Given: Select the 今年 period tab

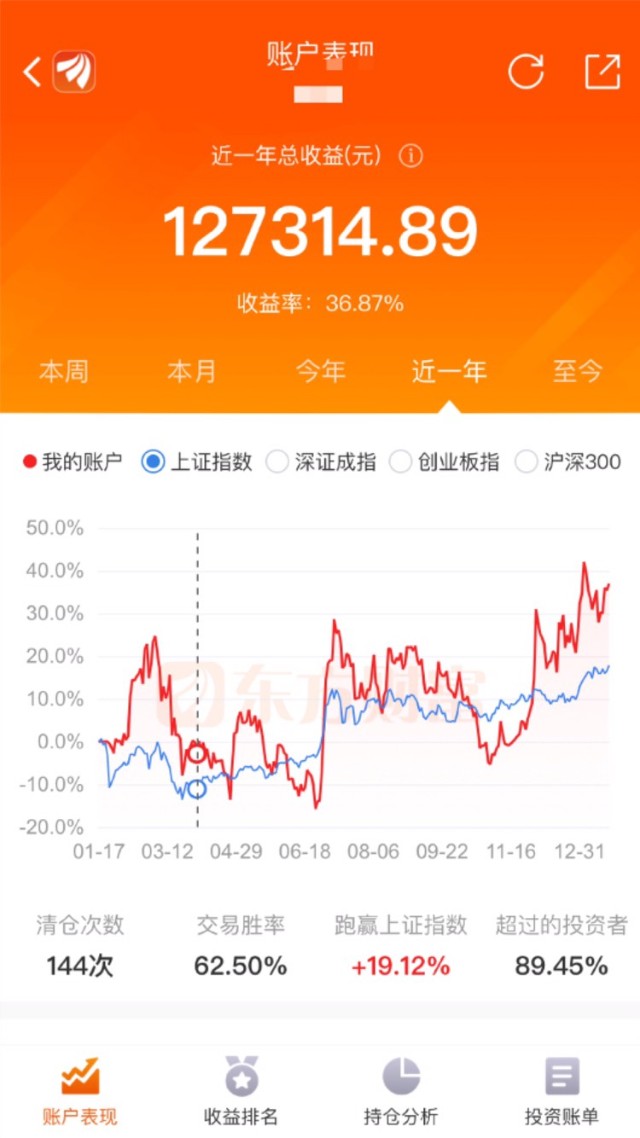Looking at the screenshot, I should tap(320, 372).
